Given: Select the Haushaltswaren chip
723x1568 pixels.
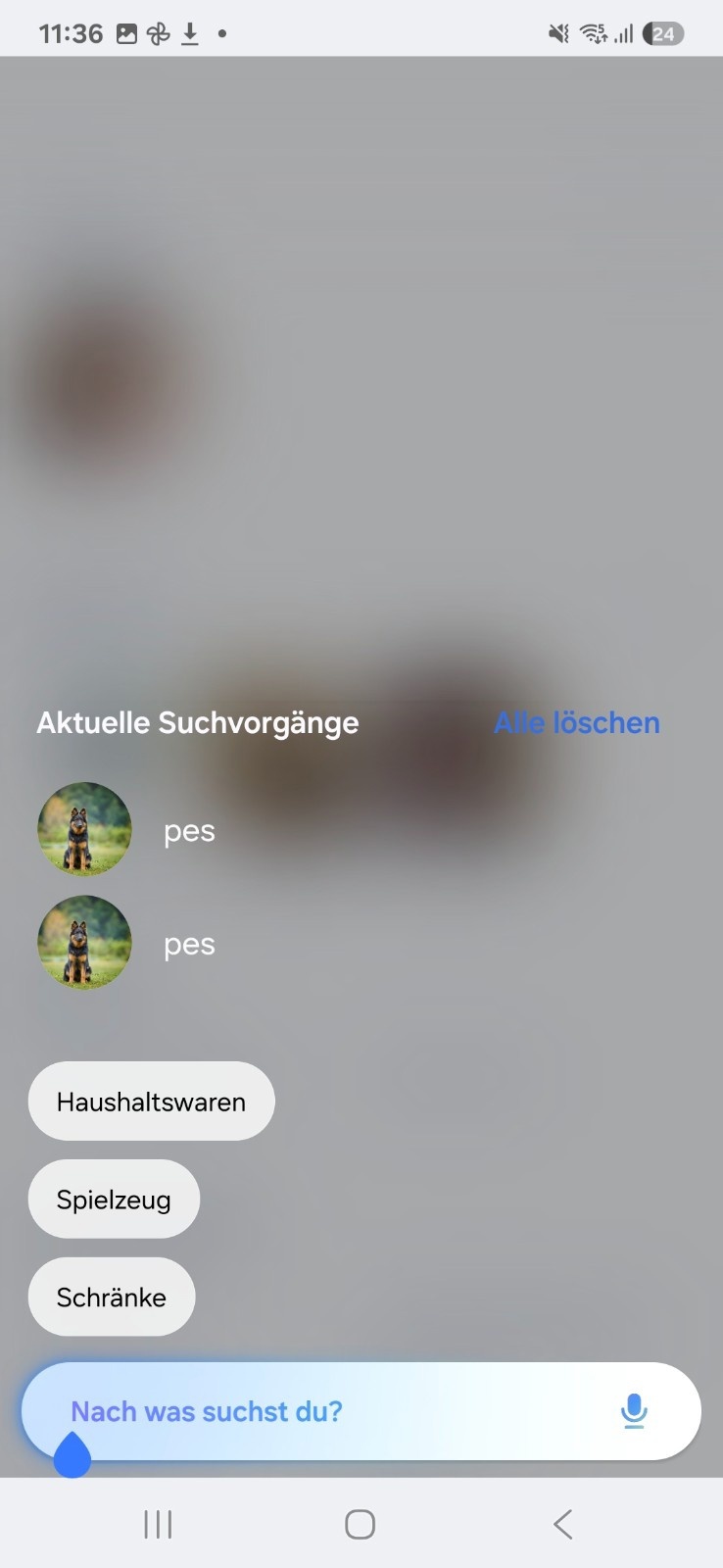Looking at the screenshot, I should pyautogui.click(x=152, y=1102).
